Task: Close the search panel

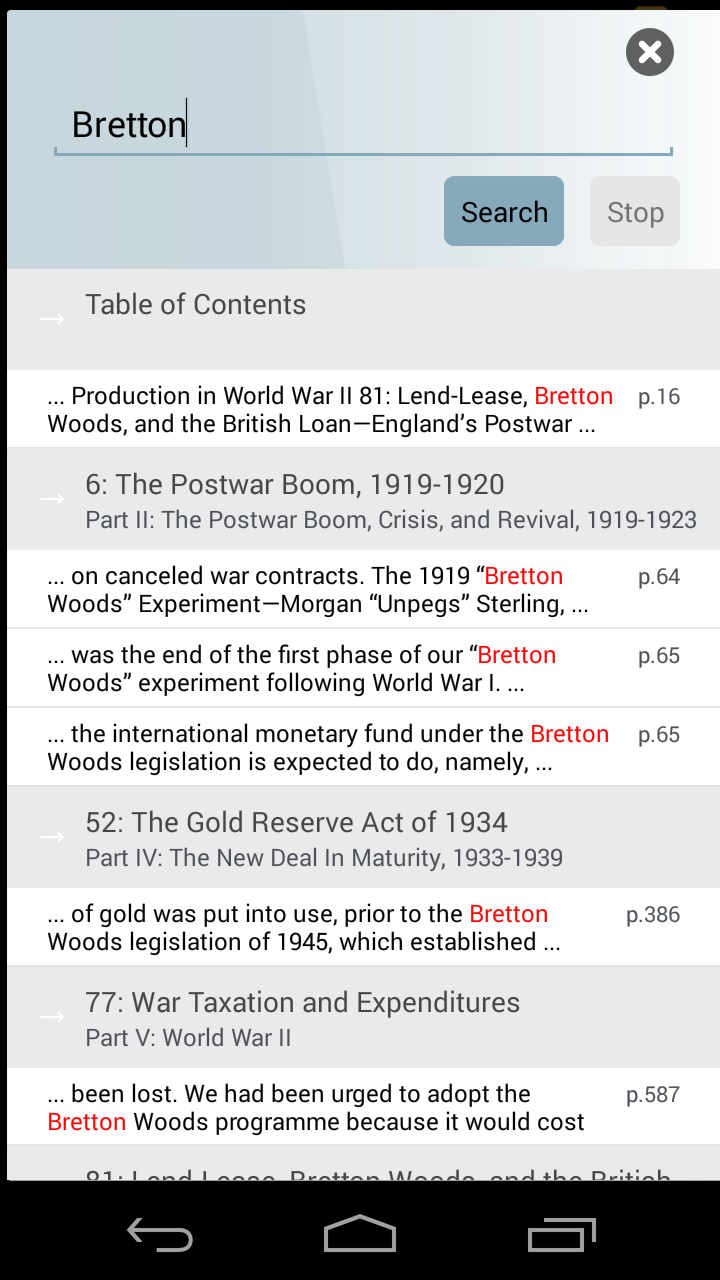Action: pyautogui.click(x=650, y=52)
